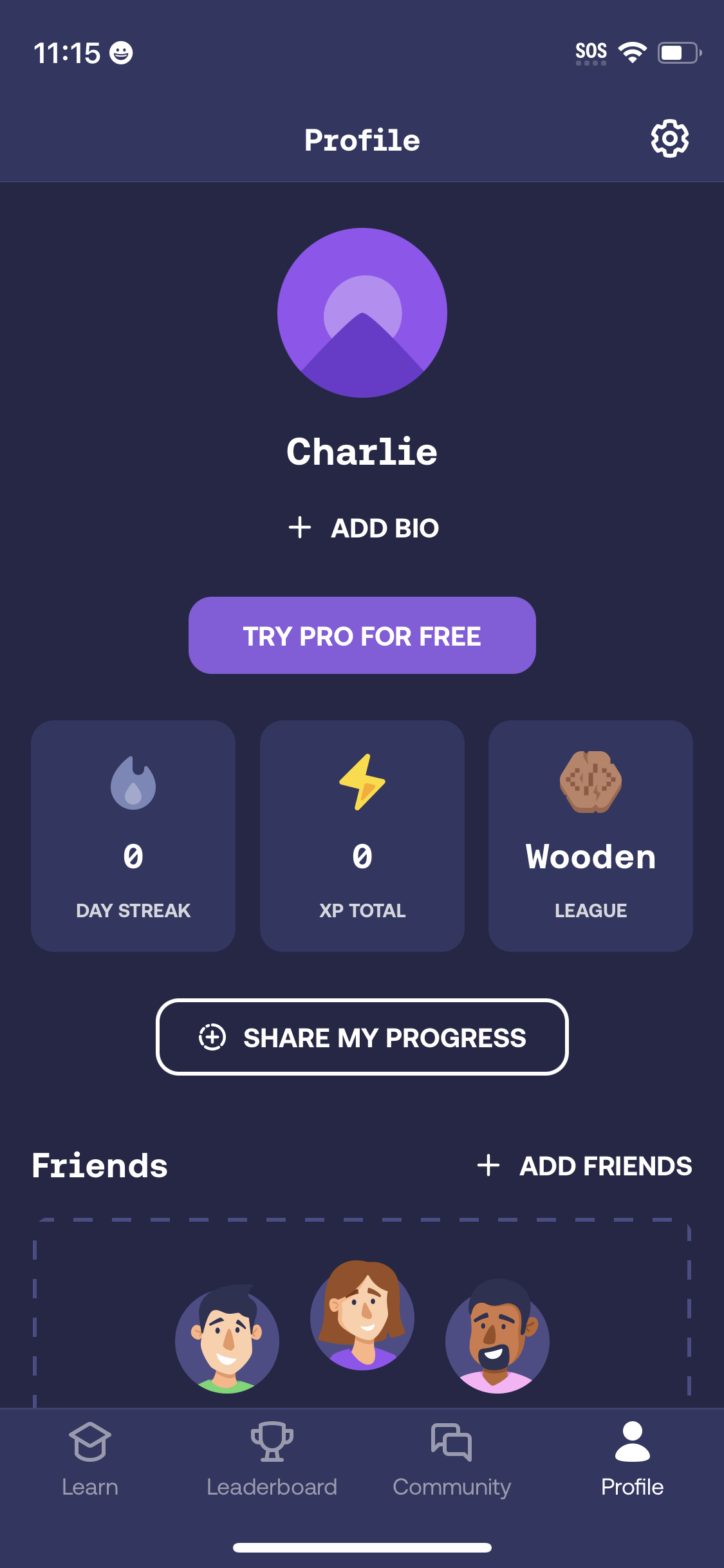Start the Try Pro For Free offer

tap(362, 635)
